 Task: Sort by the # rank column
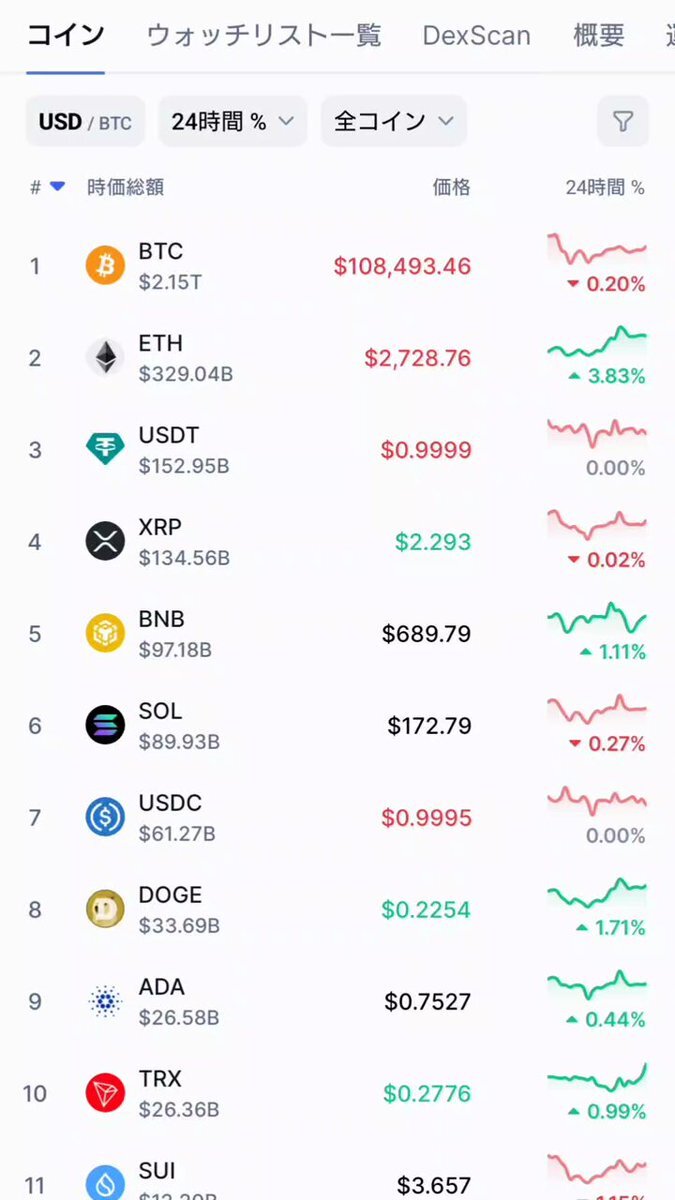pos(47,187)
